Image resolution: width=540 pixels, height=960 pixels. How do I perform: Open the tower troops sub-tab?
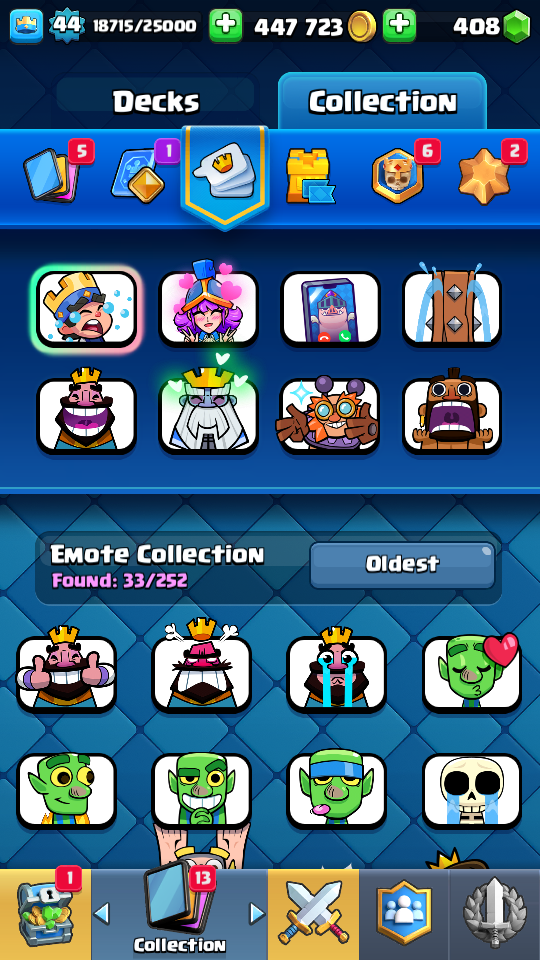pos(310,176)
